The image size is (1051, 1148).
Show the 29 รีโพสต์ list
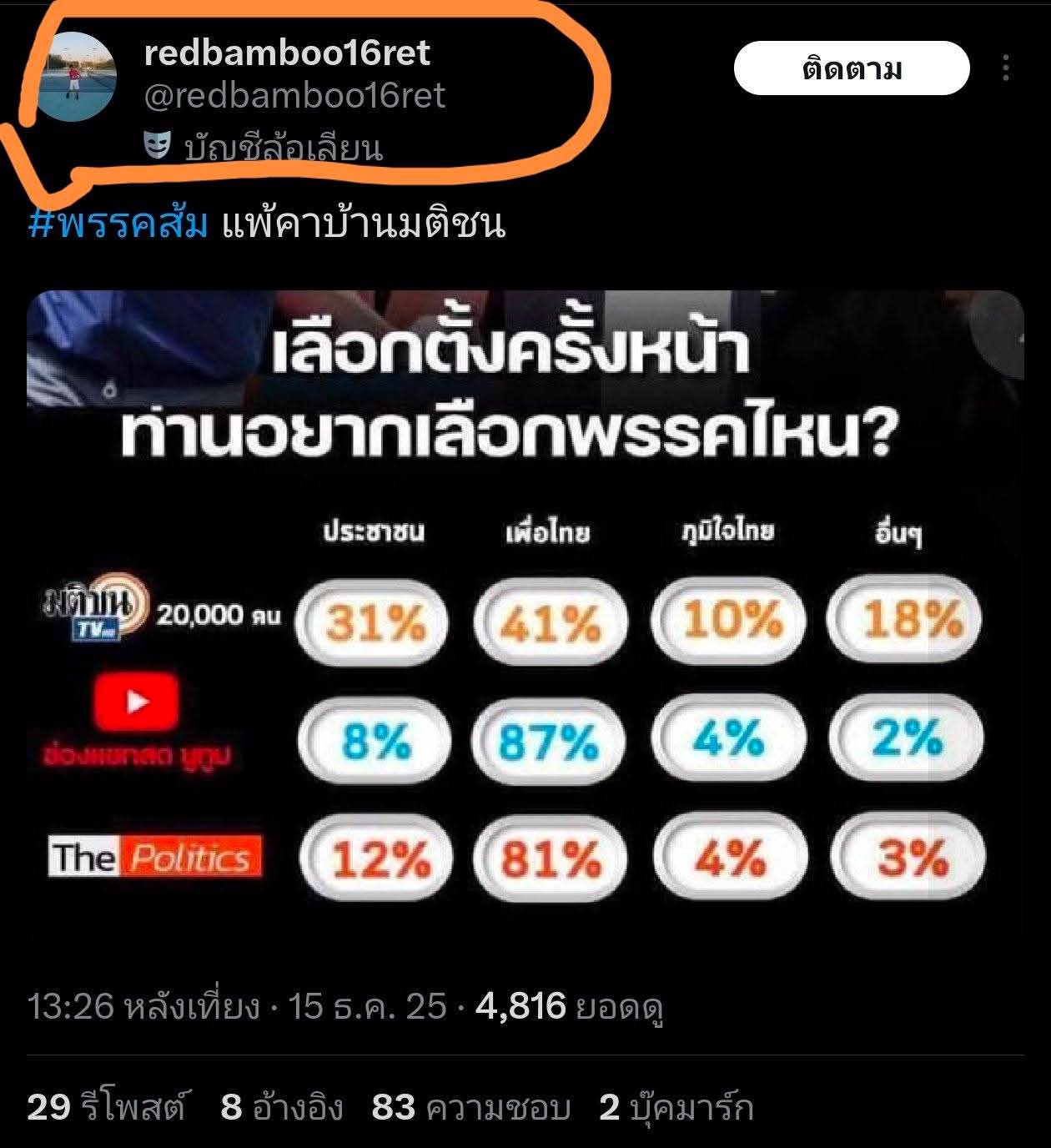(x=108, y=1107)
